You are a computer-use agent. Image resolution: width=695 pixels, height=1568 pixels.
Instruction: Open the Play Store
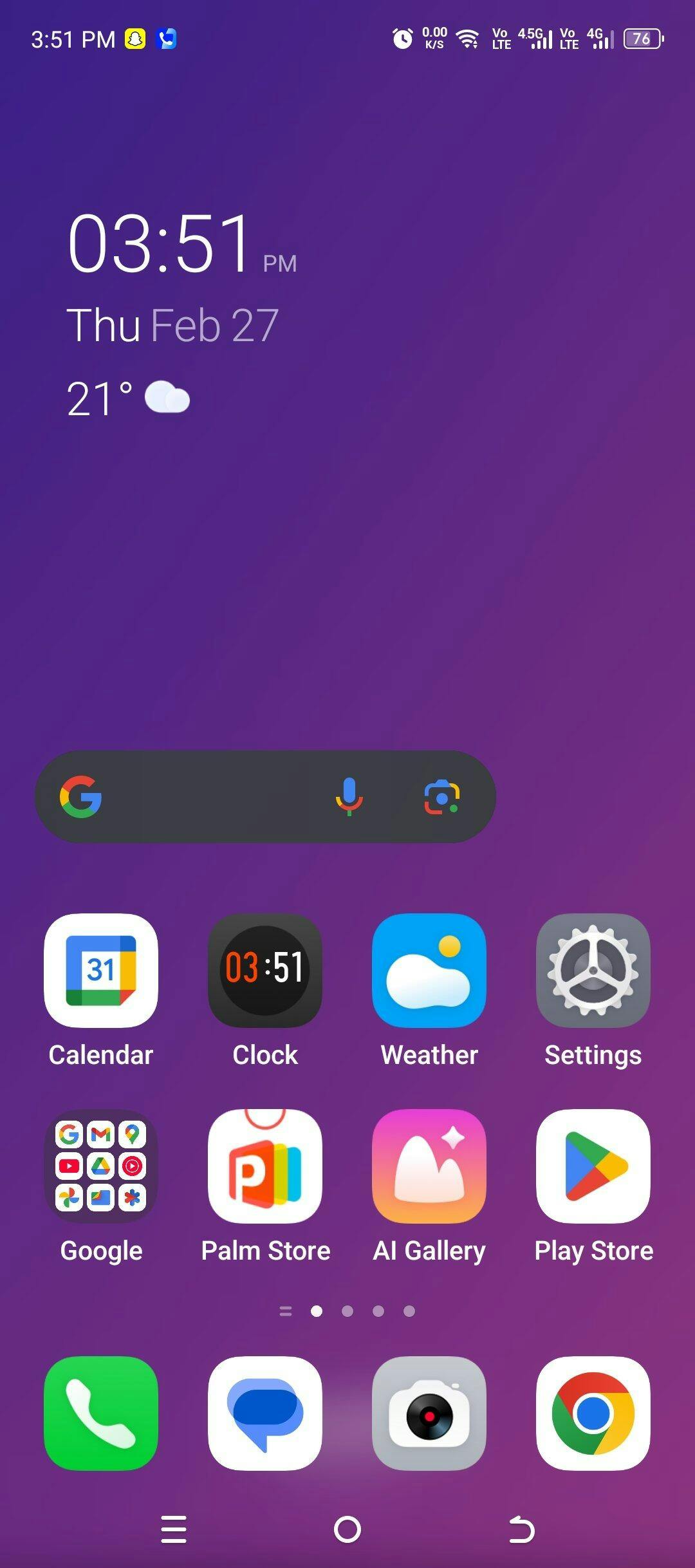pos(593,1166)
